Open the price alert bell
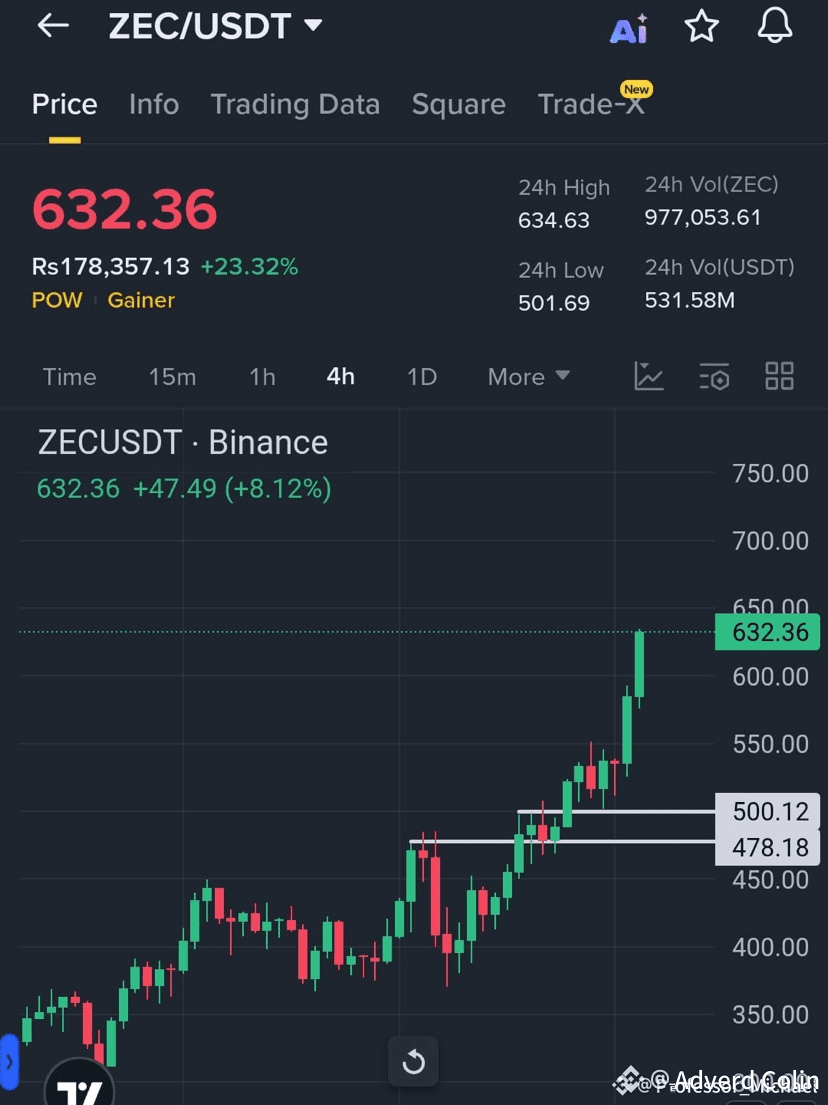This screenshot has height=1105, width=828. [775, 27]
